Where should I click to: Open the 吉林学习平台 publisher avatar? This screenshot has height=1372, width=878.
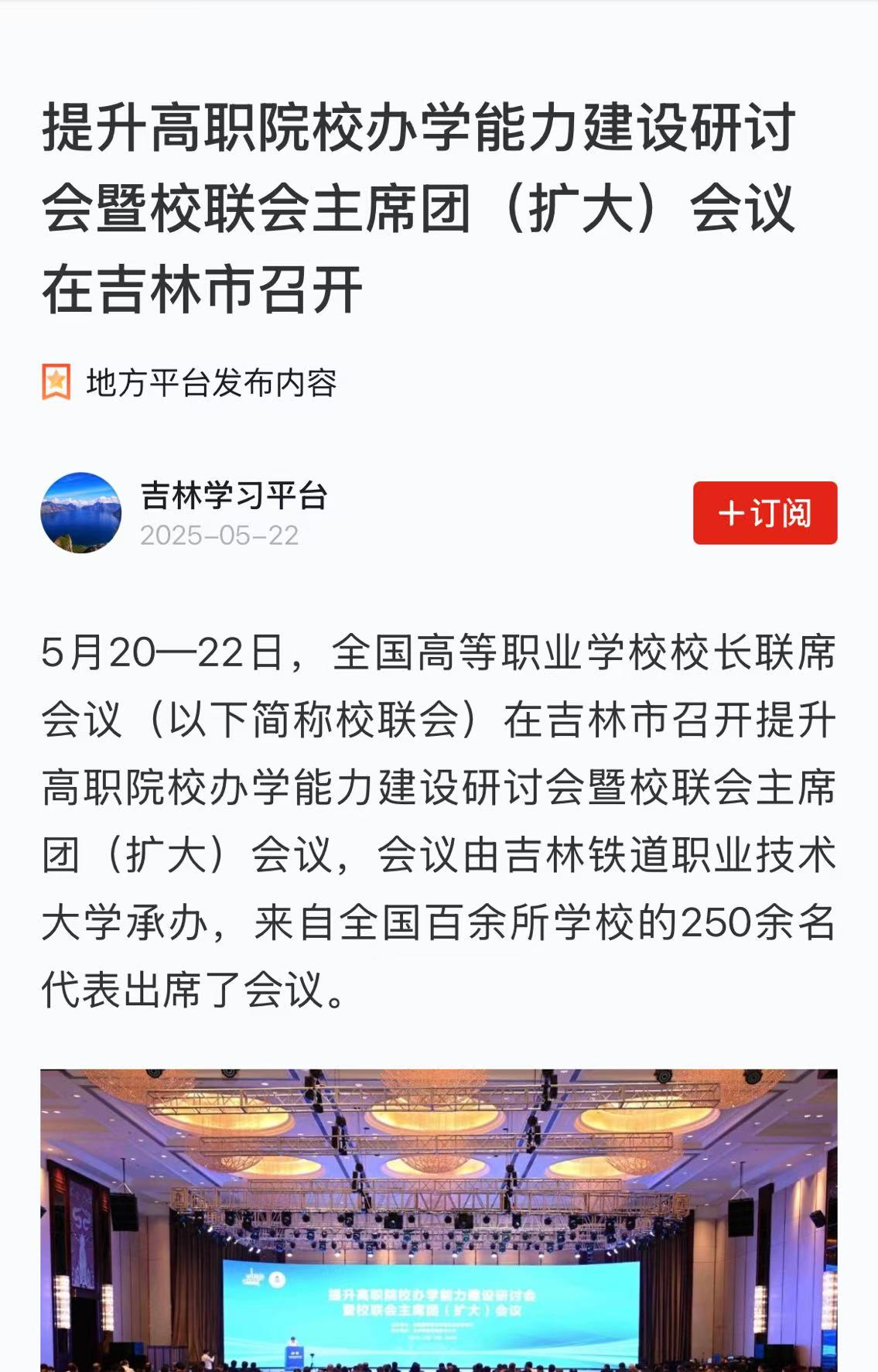81,513
